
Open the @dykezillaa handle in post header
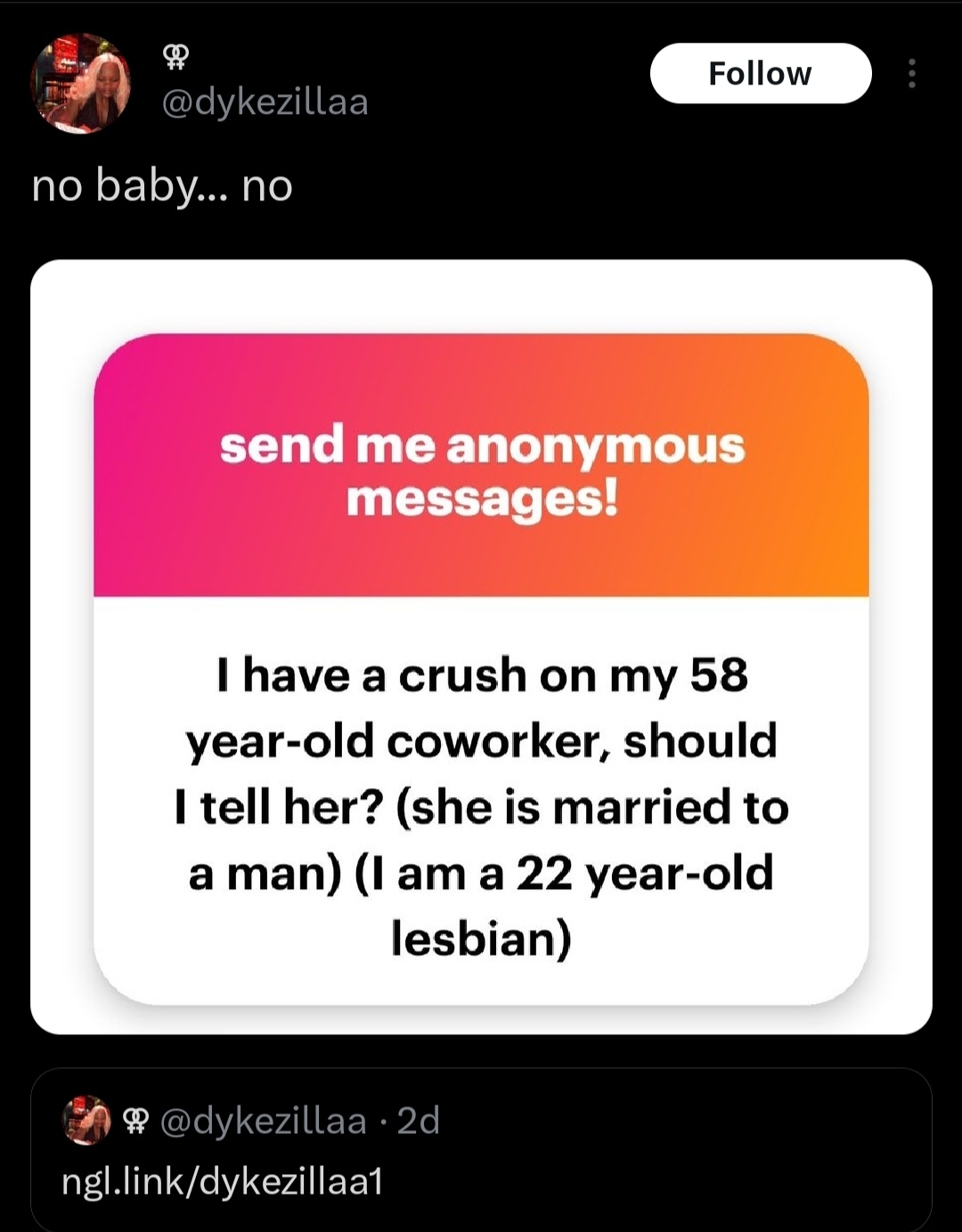coord(265,102)
